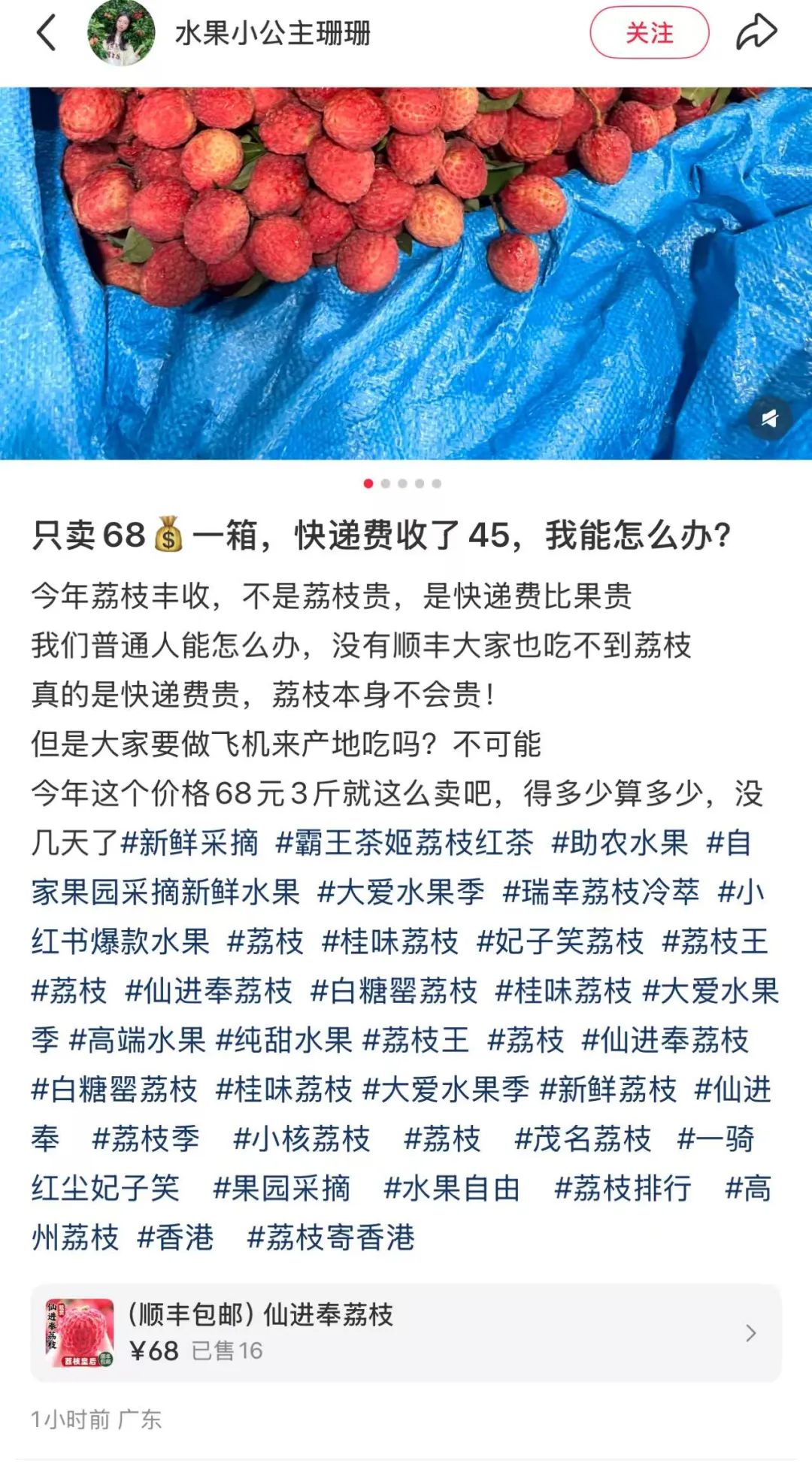Open hashtag #助农水果
This screenshot has height=1476, width=812.
tap(620, 842)
